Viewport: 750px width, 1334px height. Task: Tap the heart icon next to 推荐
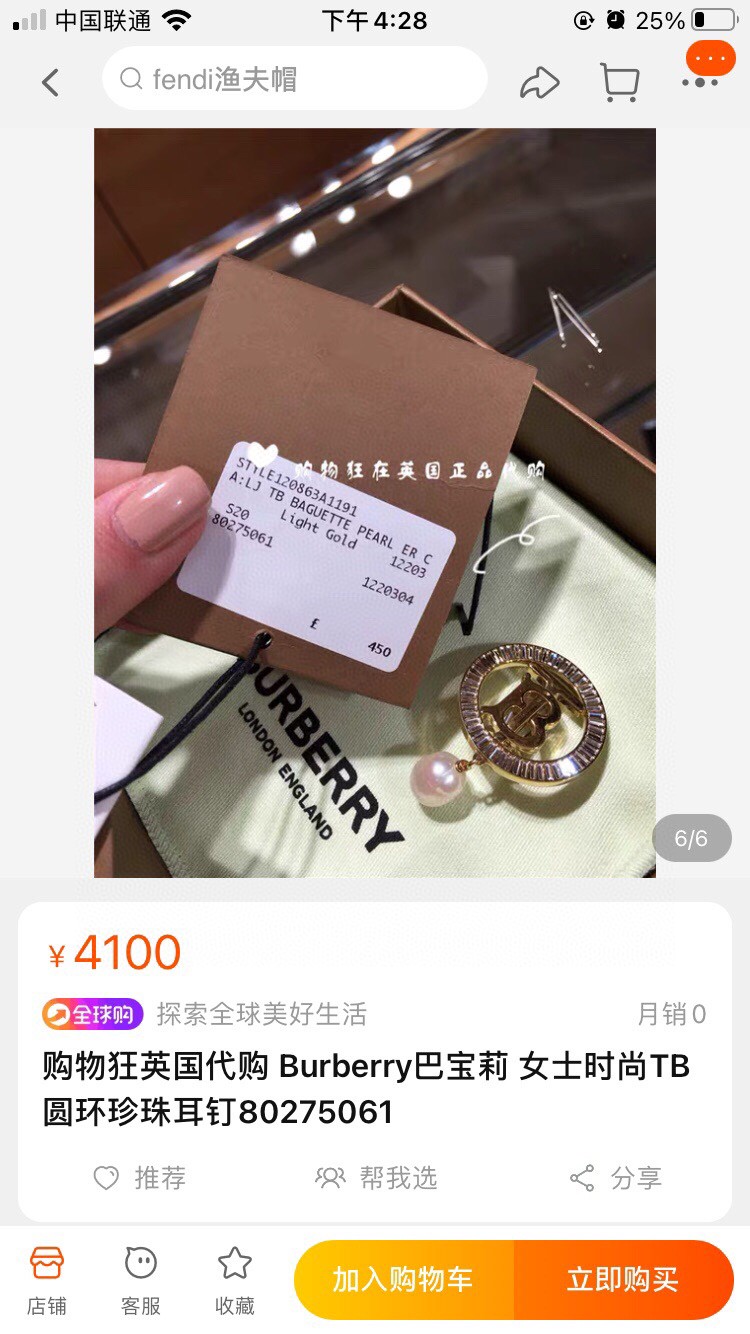[105, 1178]
